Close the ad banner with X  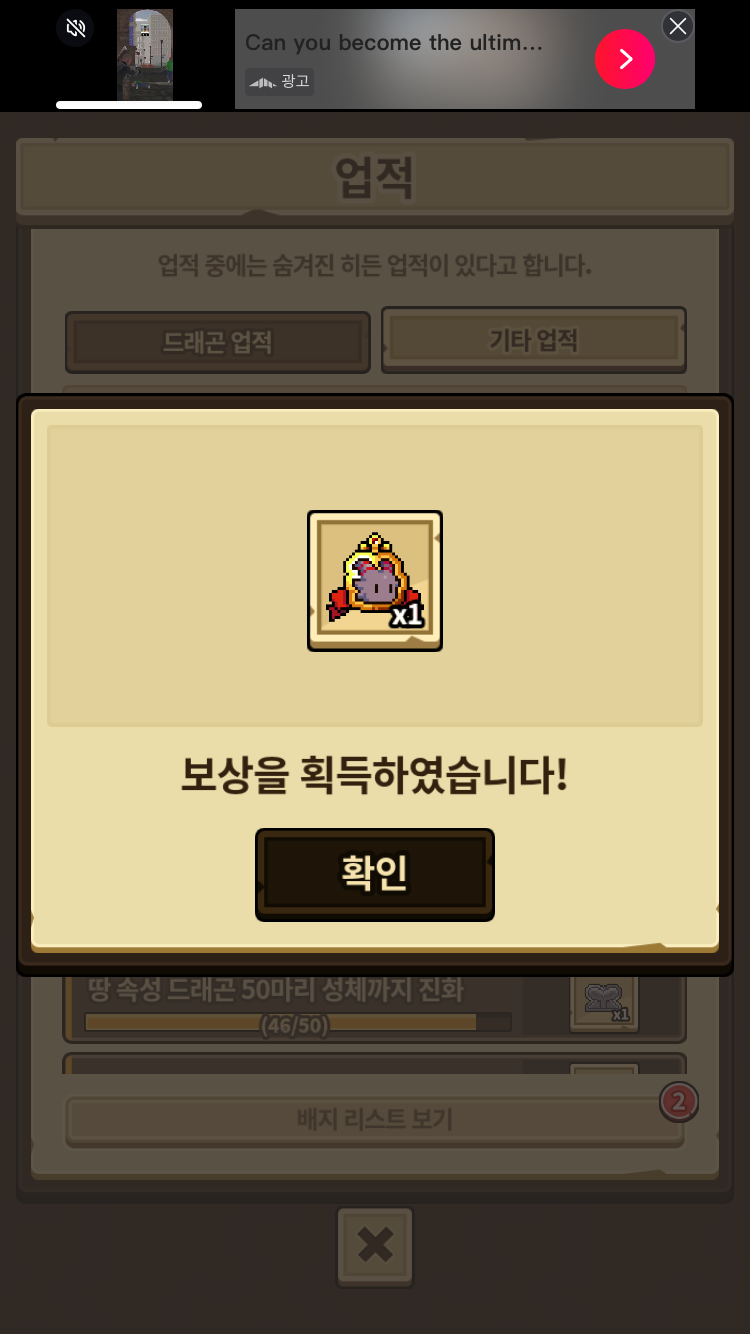678,26
